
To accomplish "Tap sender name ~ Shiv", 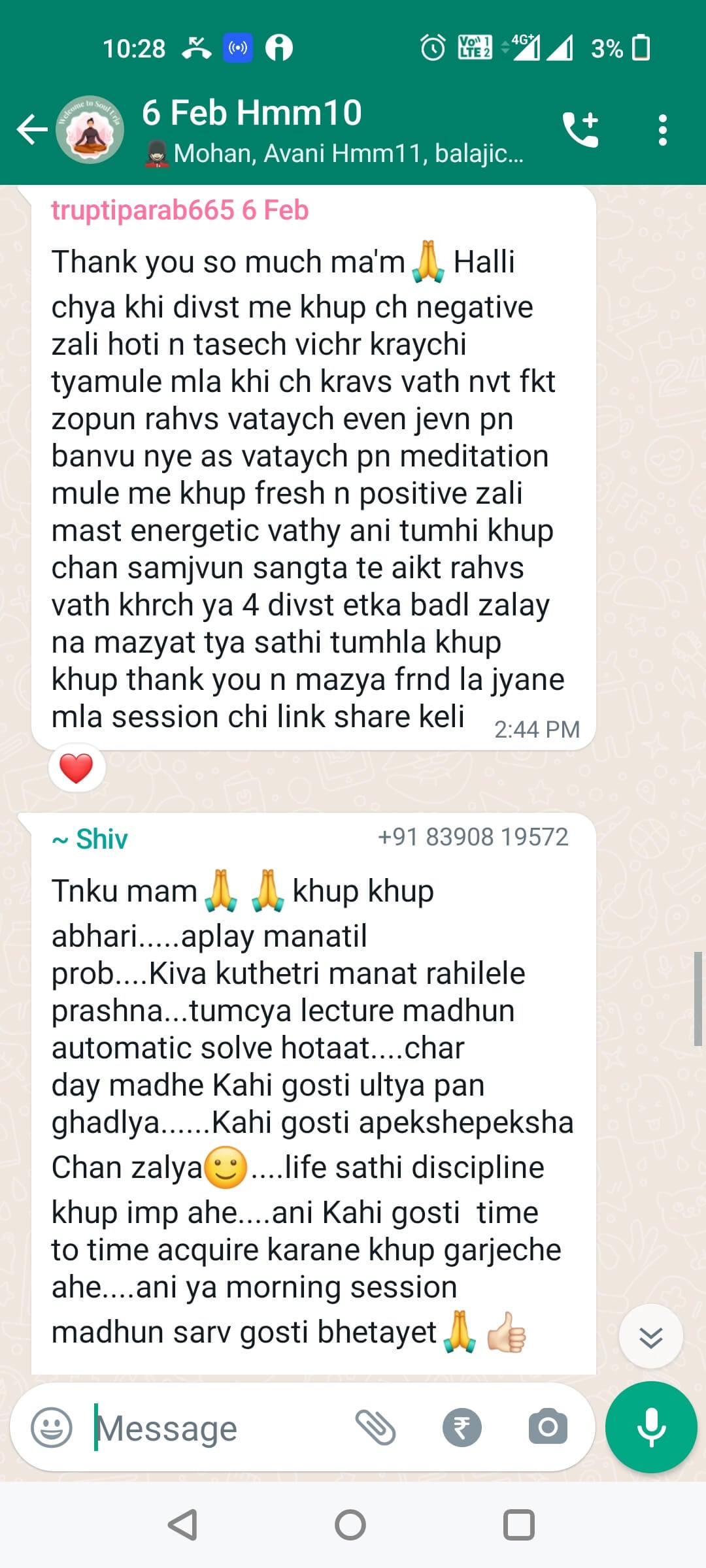I will (x=90, y=839).
